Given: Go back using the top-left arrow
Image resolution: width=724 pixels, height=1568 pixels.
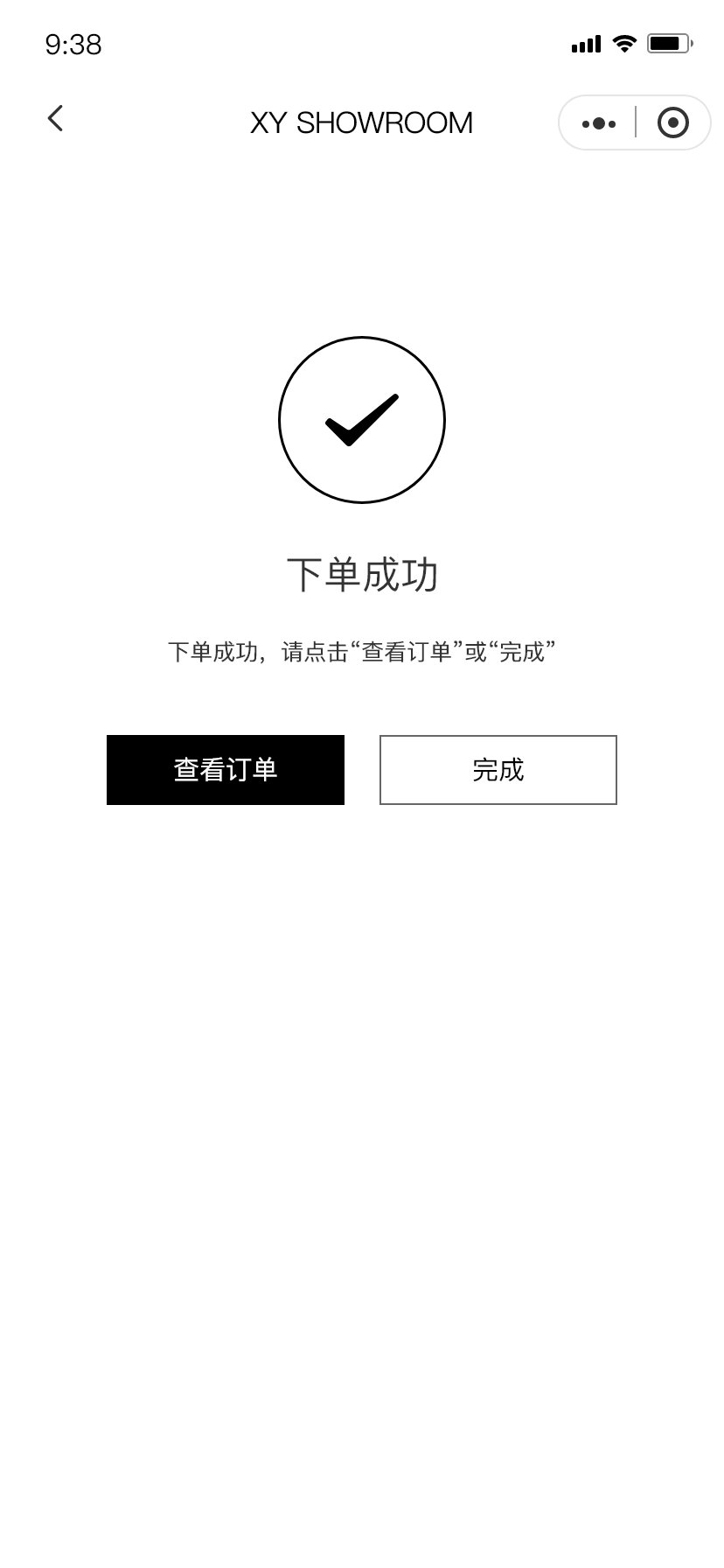Looking at the screenshot, I should (x=55, y=119).
